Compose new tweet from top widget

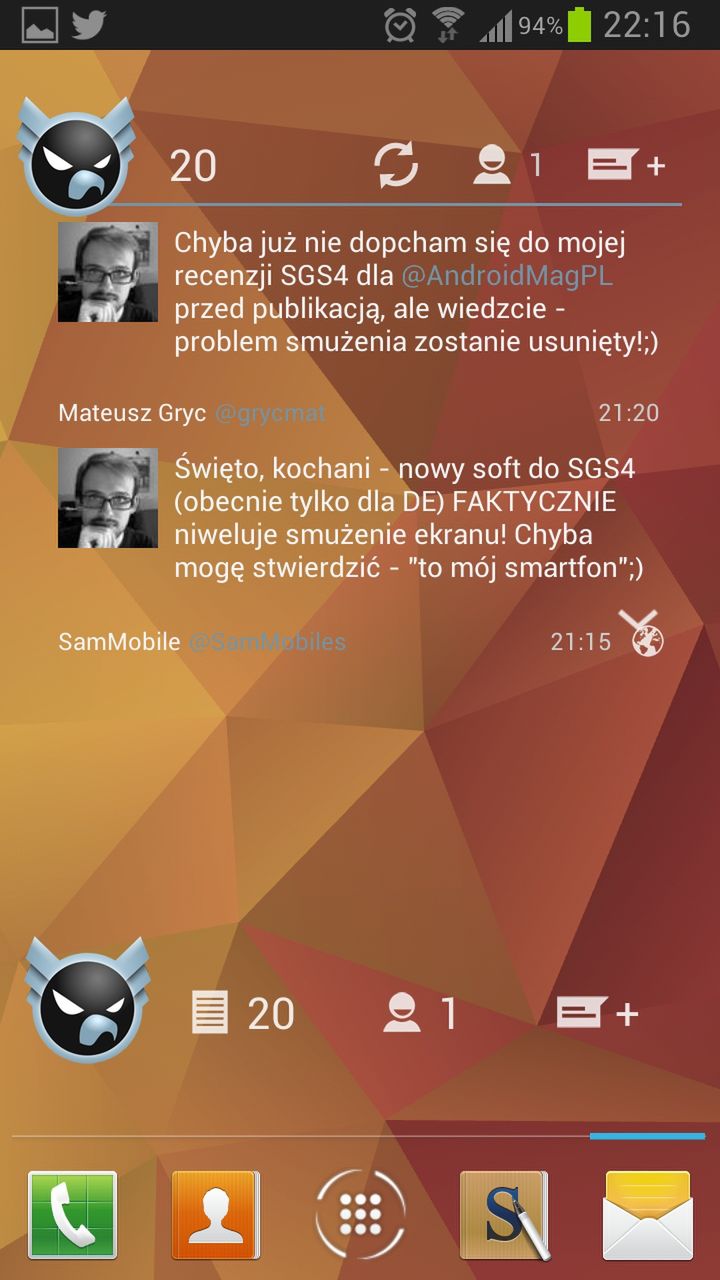click(x=626, y=164)
